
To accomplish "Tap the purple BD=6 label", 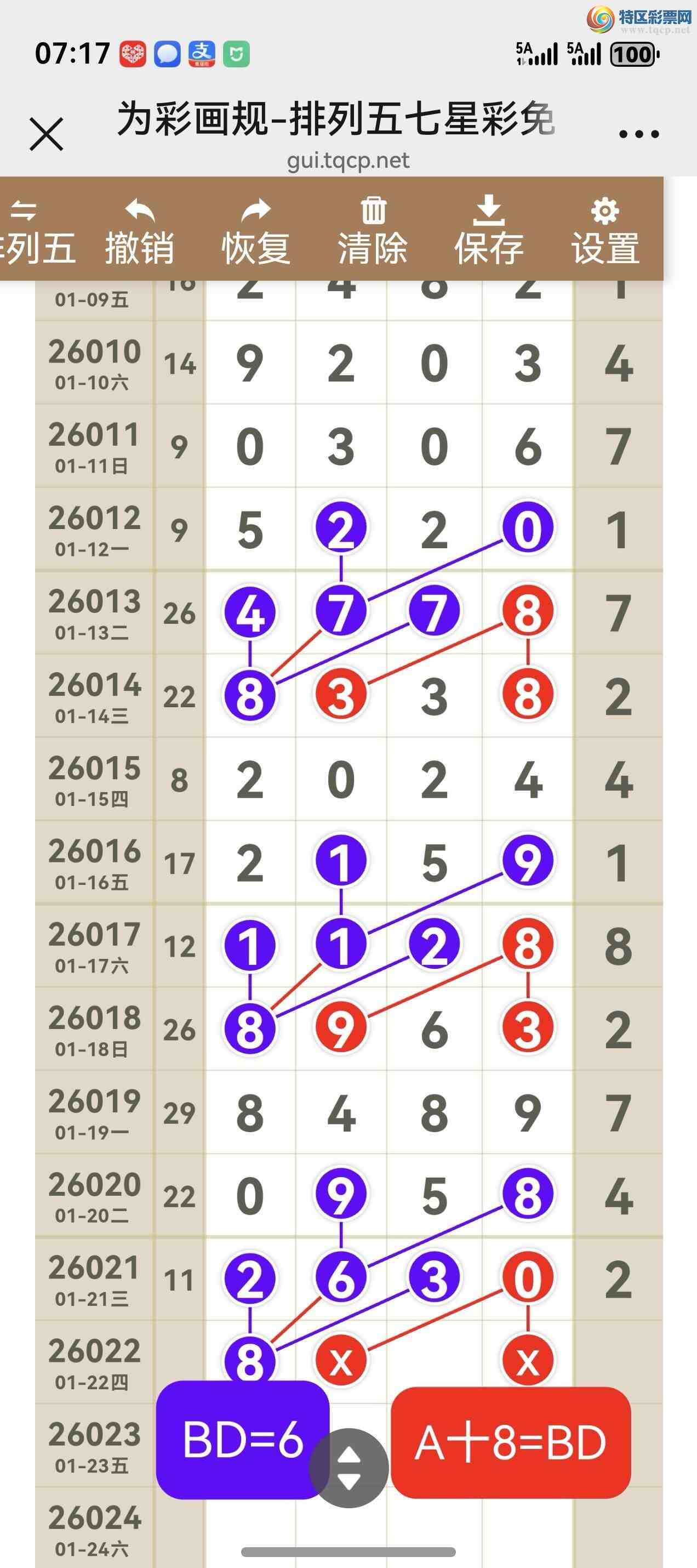I will pos(243,1441).
